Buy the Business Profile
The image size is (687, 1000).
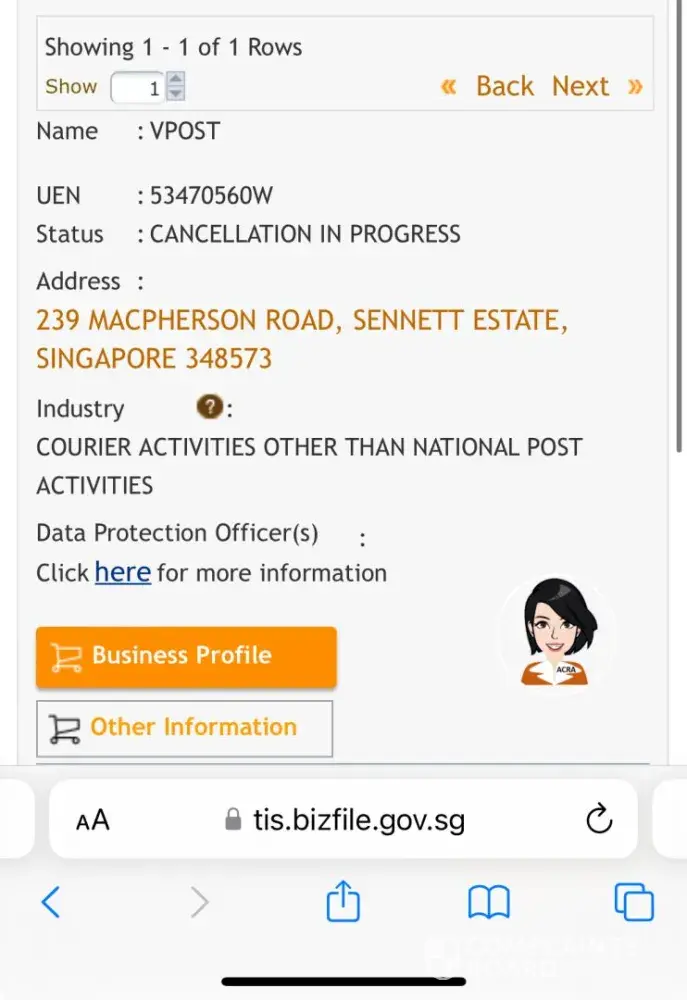[x=186, y=656]
